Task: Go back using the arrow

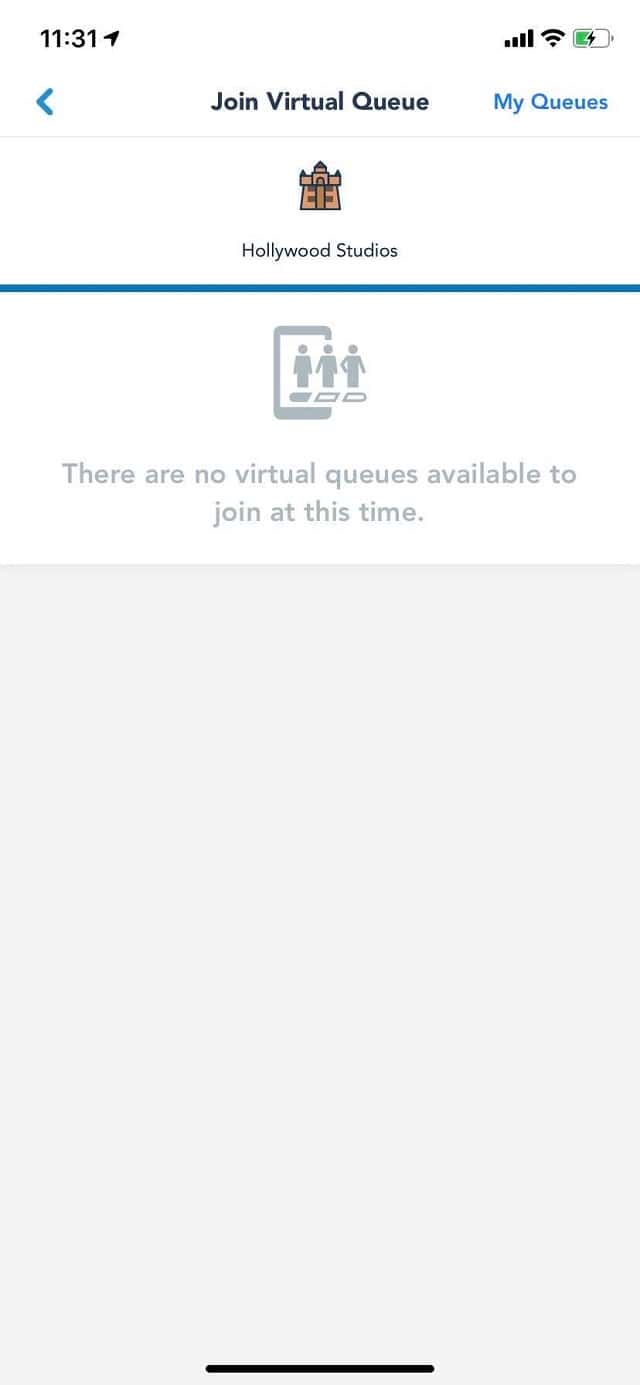Action: coord(44,101)
